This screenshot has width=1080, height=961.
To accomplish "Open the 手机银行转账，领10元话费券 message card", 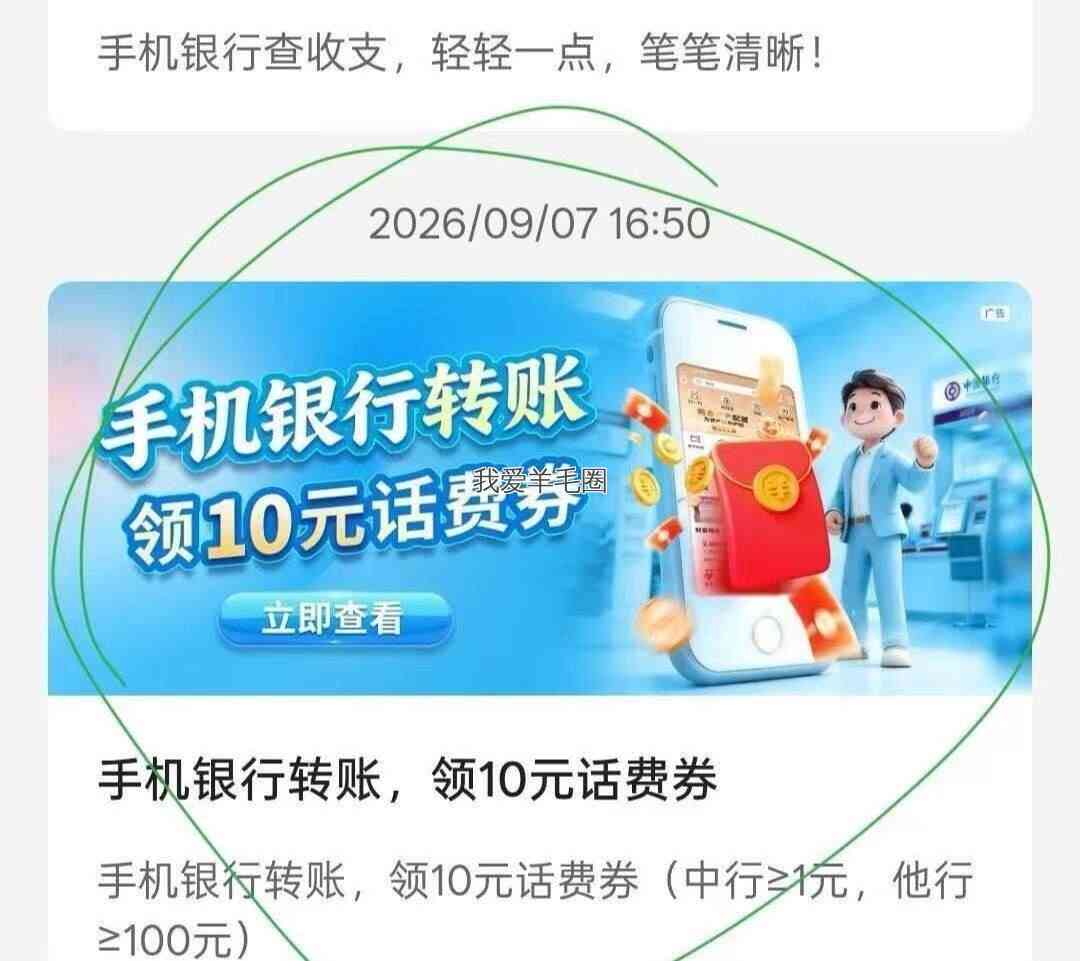I will 539,621.
